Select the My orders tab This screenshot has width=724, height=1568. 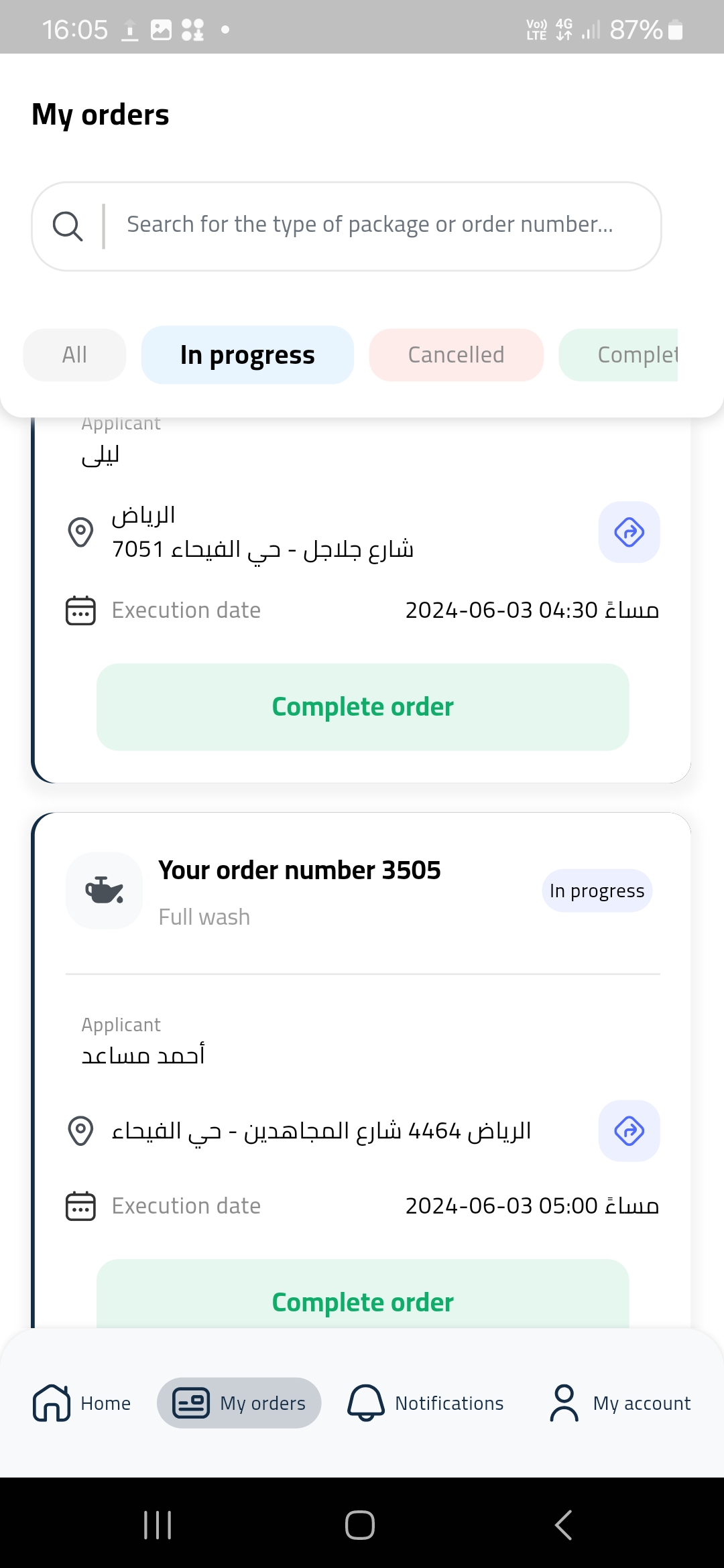click(239, 1402)
